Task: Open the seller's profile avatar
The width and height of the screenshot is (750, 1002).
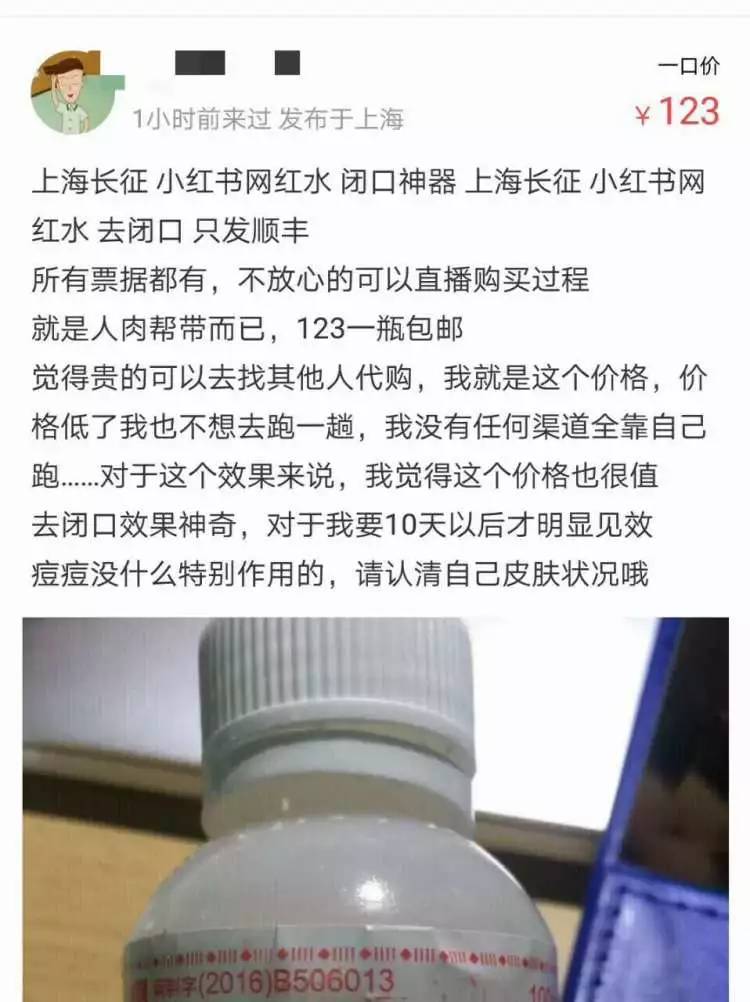Action: (72, 93)
